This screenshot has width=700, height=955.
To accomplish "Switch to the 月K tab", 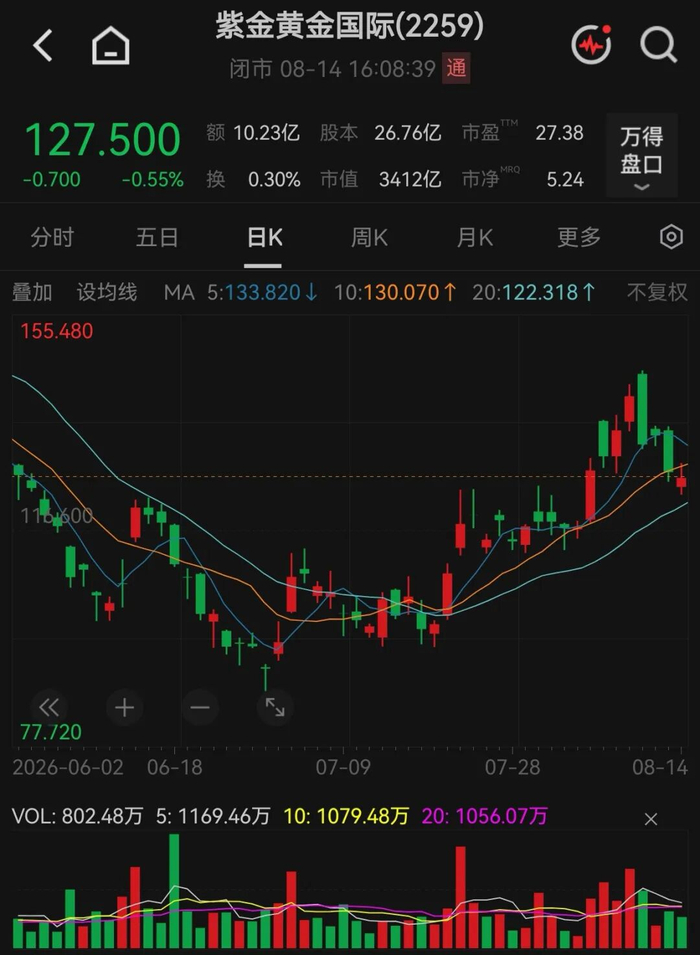I will tap(475, 237).
